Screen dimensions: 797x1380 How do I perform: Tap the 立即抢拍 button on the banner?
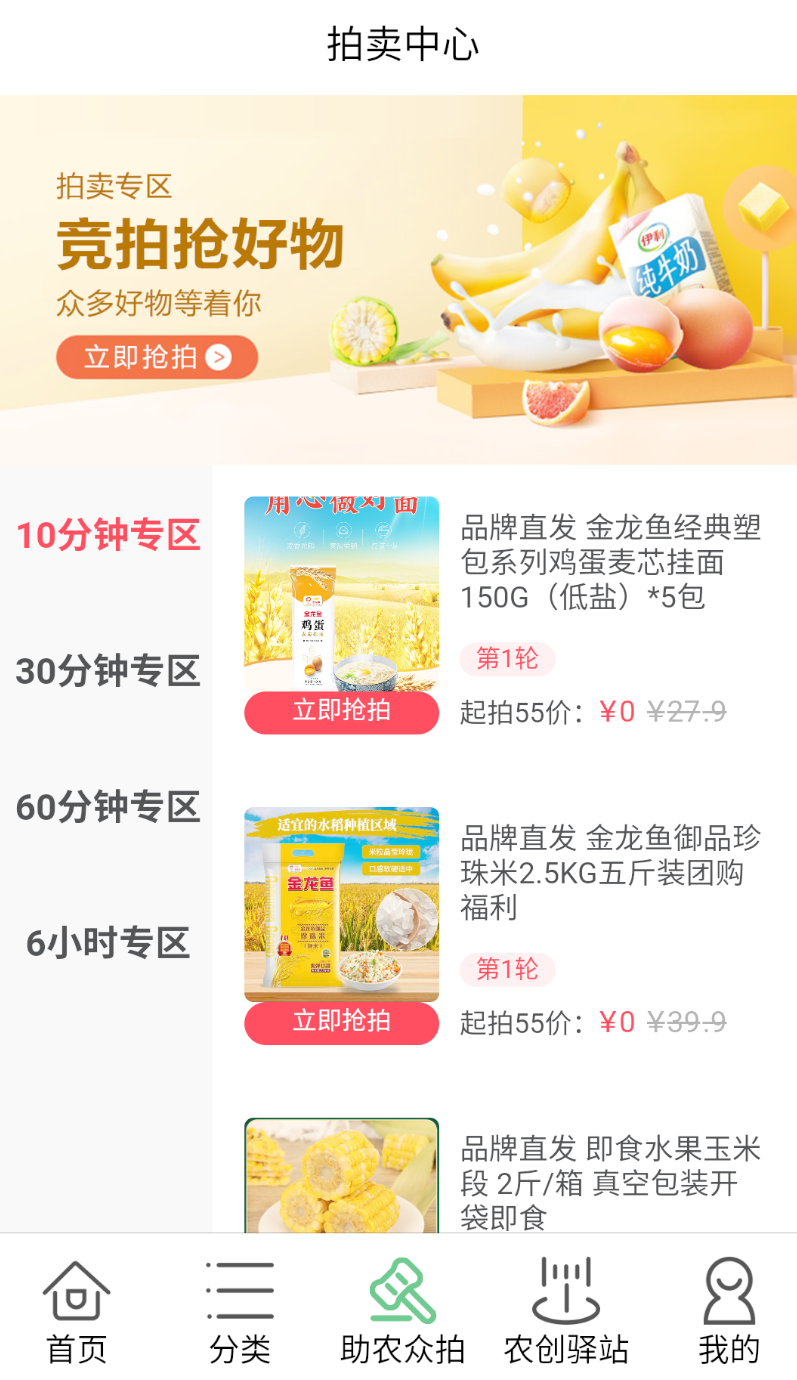pyautogui.click(x=157, y=357)
